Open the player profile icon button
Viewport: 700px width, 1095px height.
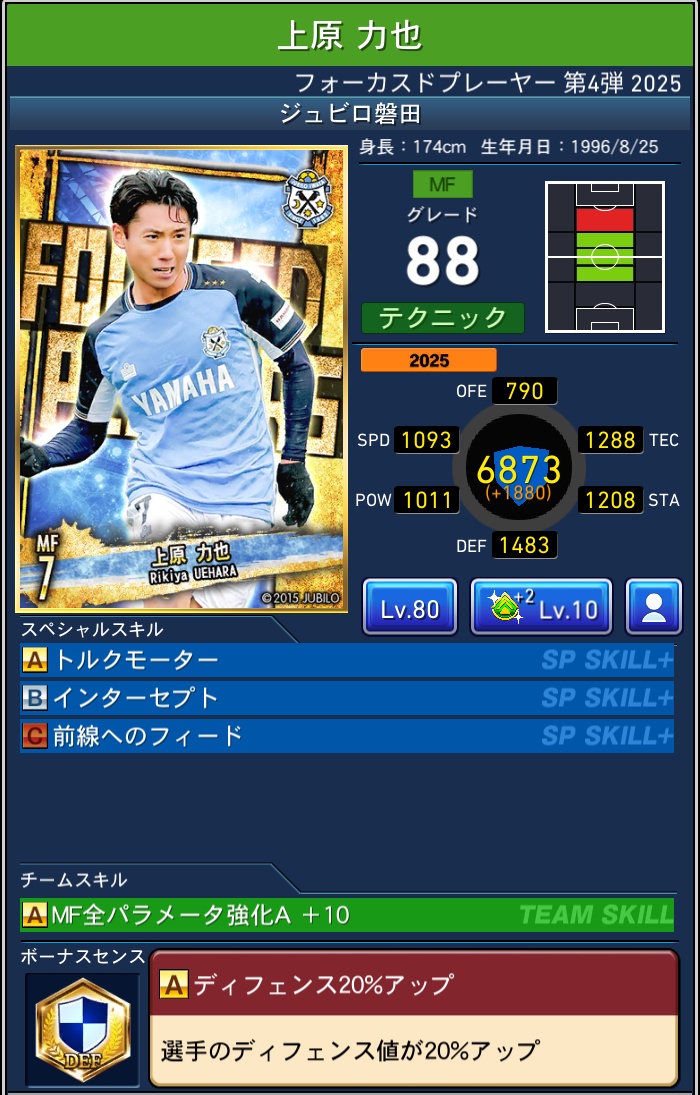[x=654, y=607]
